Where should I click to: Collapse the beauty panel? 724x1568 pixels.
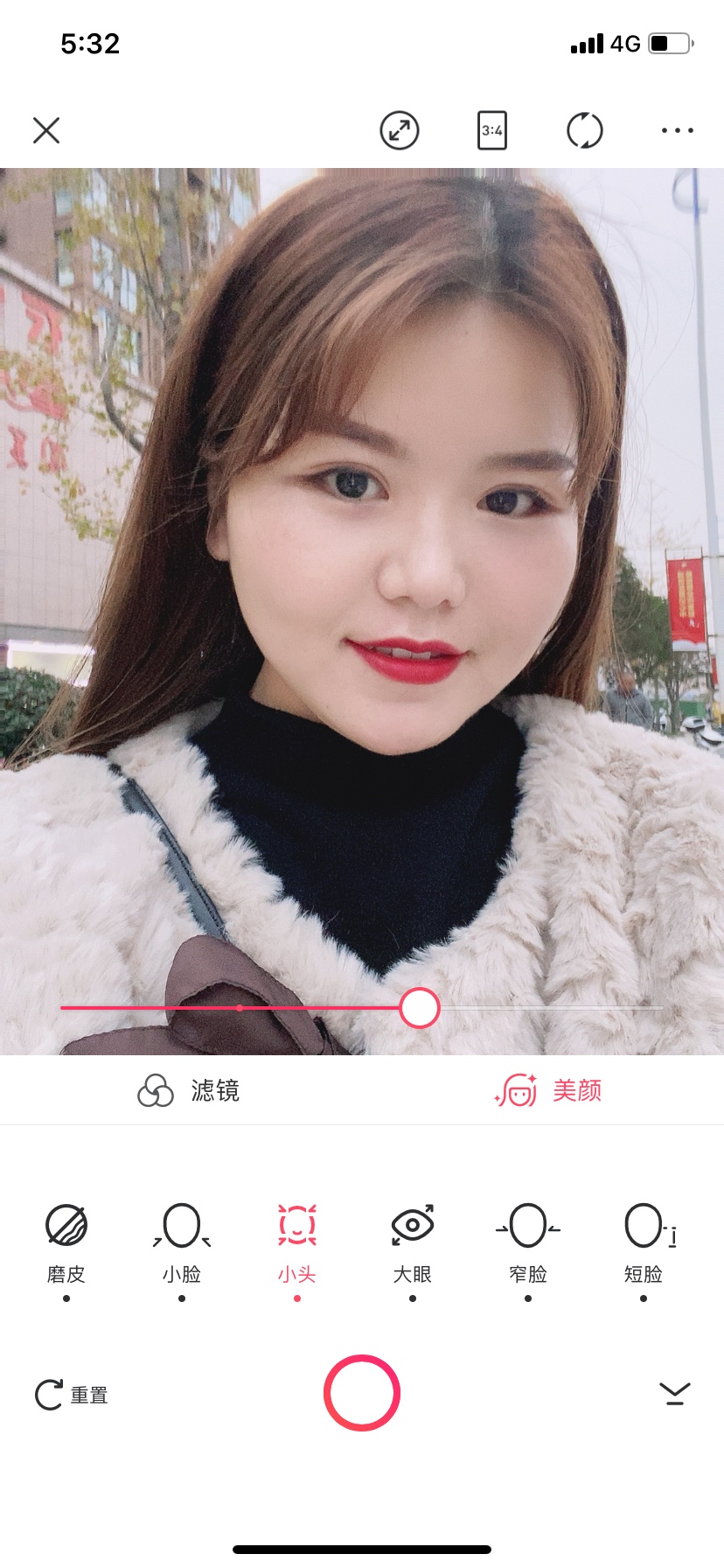pyautogui.click(x=675, y=1393)
